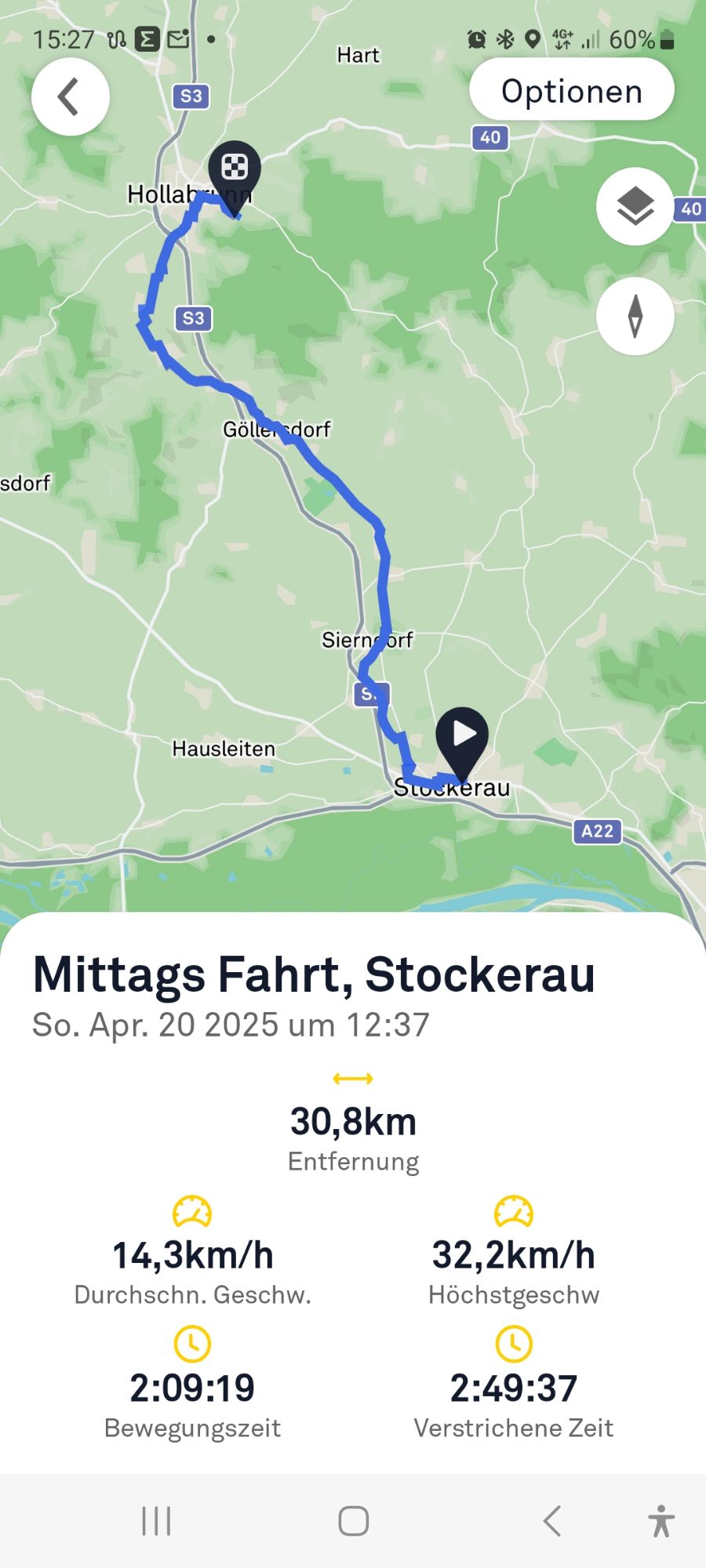This screenshot has width=706, height=1568.
Task: Tap the start marker at Stockerau
Action: pos(462,737)
